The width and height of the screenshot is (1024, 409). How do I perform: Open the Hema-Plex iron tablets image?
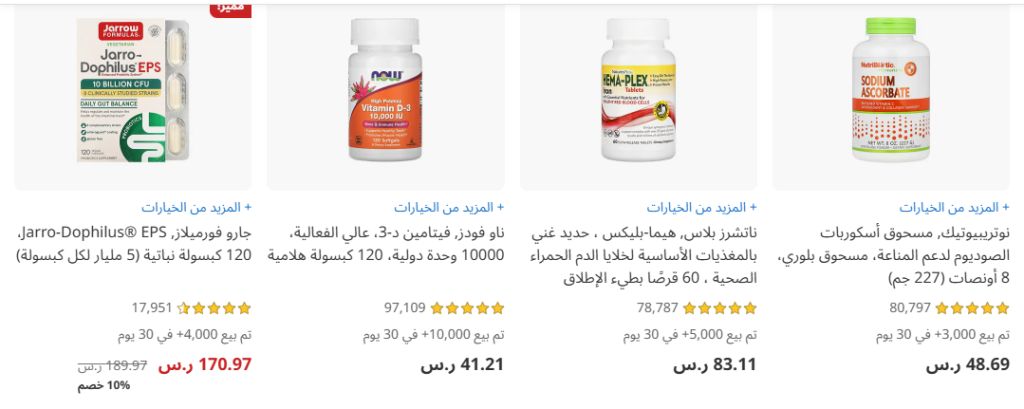(638, 95)
